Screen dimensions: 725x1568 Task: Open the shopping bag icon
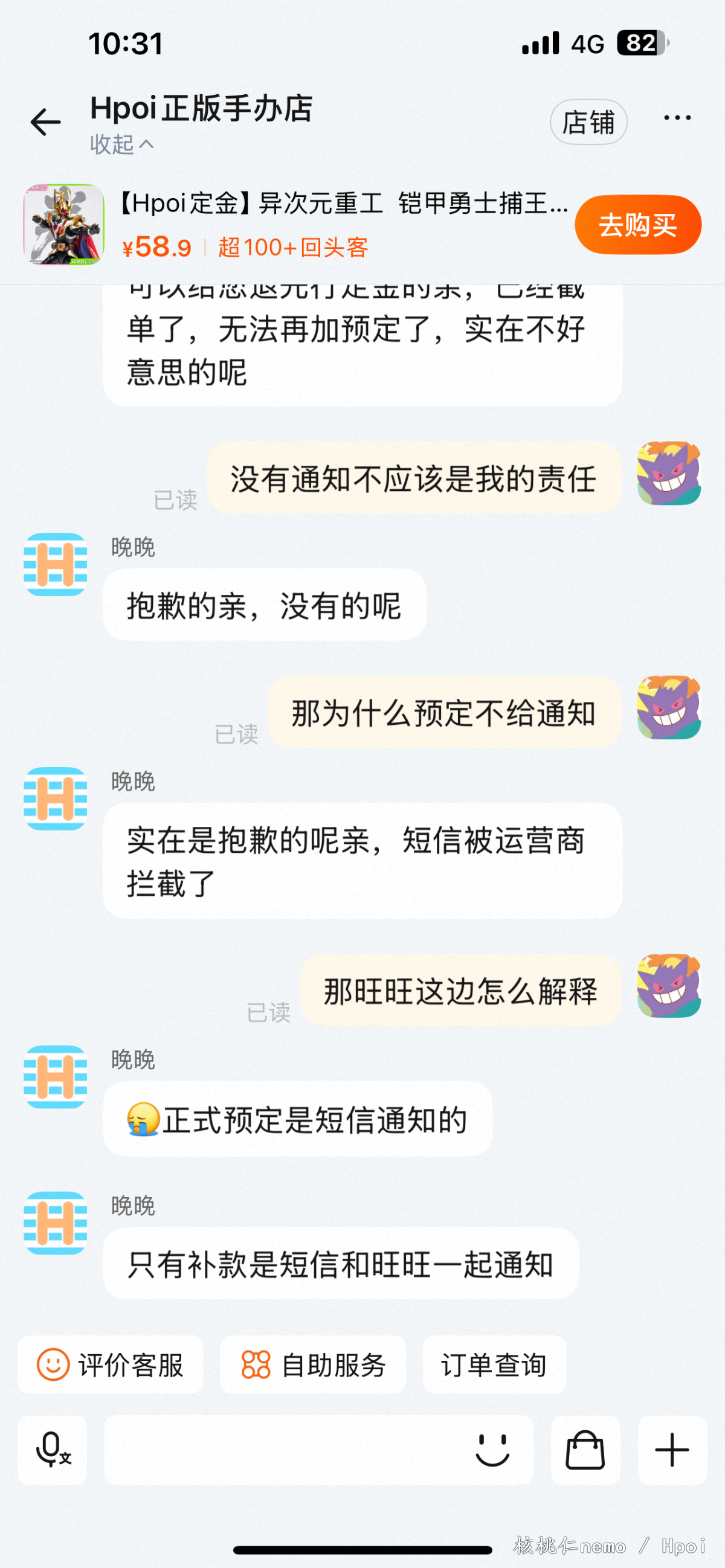pos(585,1450)
